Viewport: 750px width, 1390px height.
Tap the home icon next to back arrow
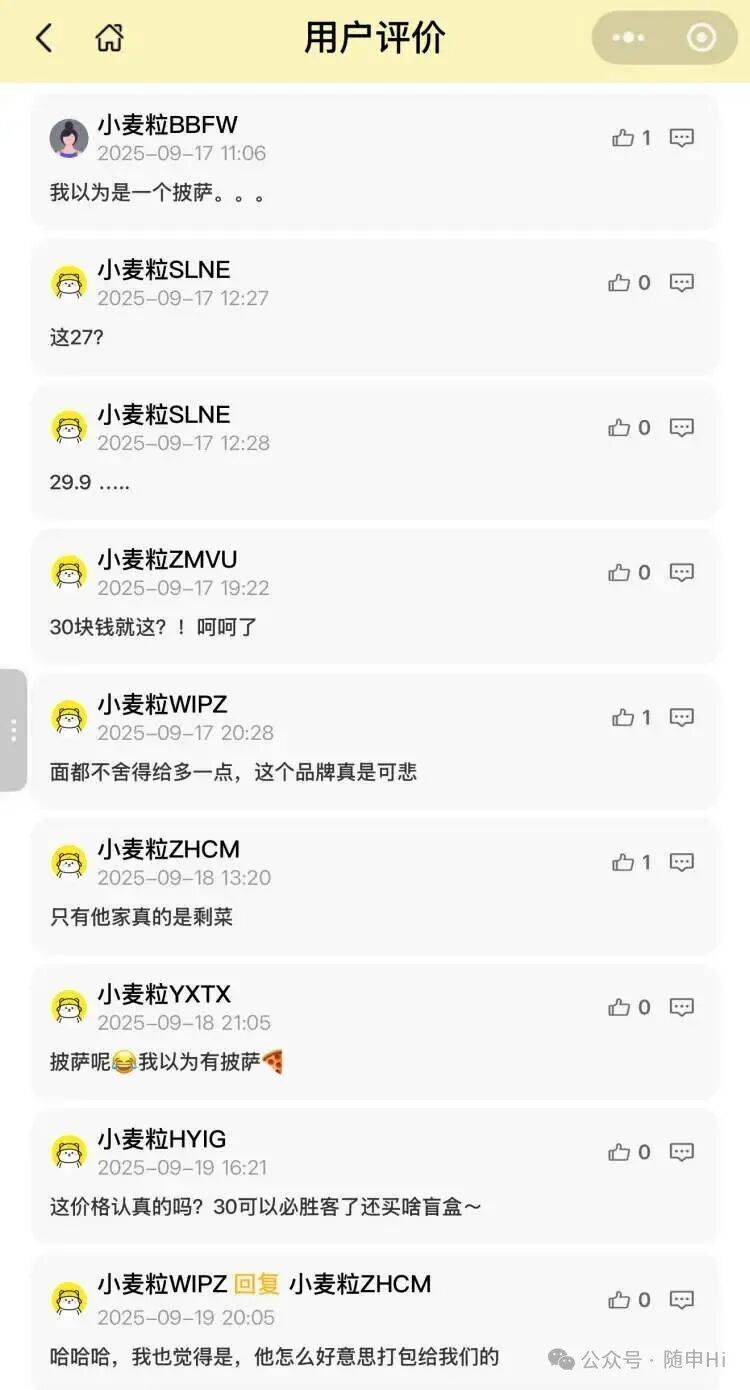(110, 36)
